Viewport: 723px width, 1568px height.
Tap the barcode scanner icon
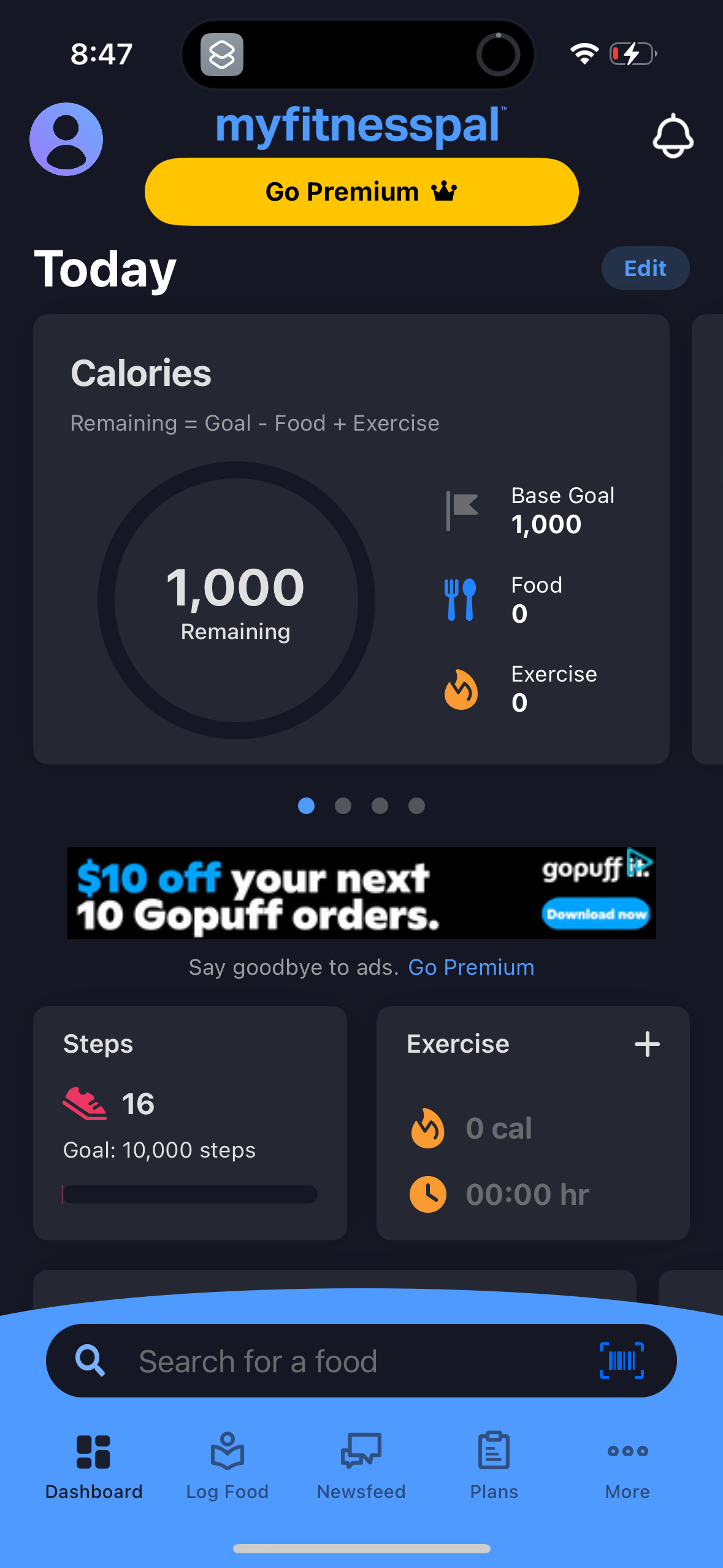click(621, 1361)
